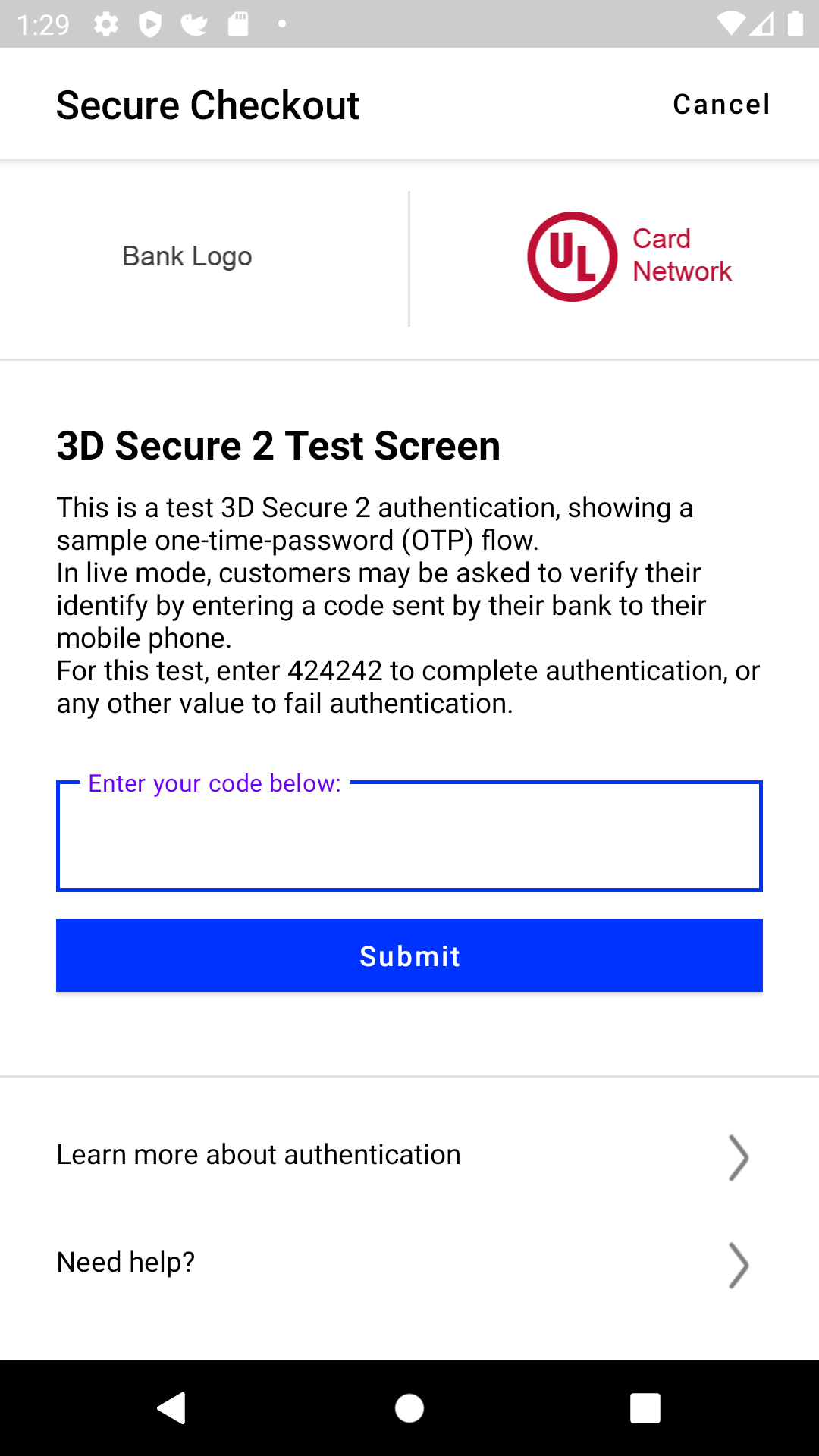Viewport: 819px width, 1456px height.
Task: Go back using the system back button
Action: [172, 1408]
